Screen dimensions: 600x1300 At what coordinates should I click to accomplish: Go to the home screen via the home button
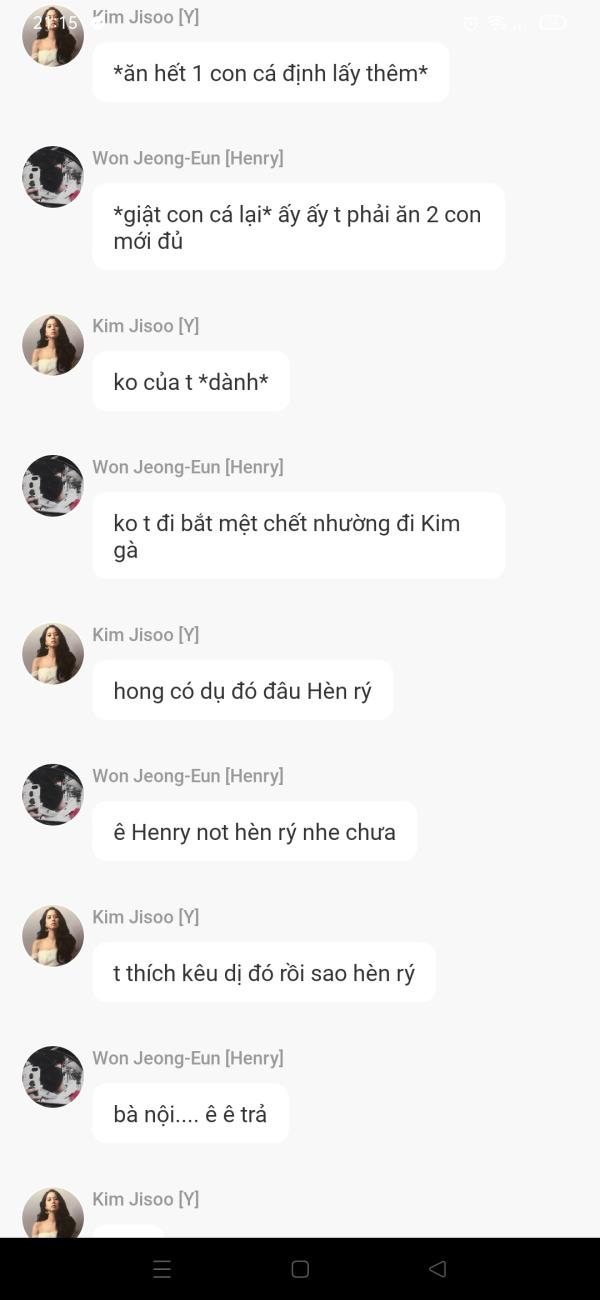300,1269
